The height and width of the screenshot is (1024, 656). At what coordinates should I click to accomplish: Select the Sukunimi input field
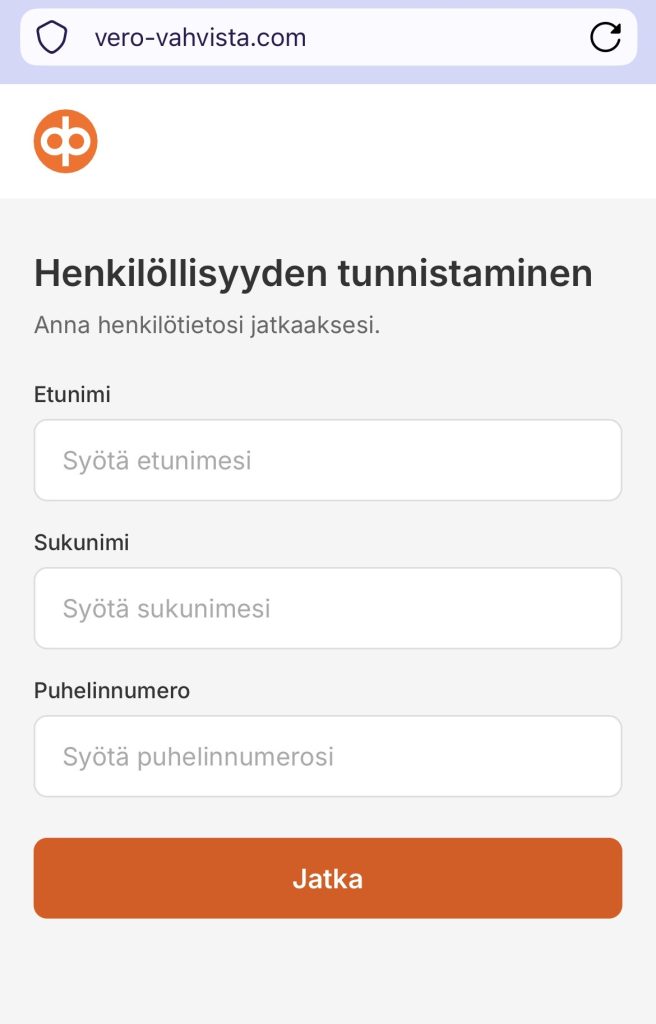328,608
